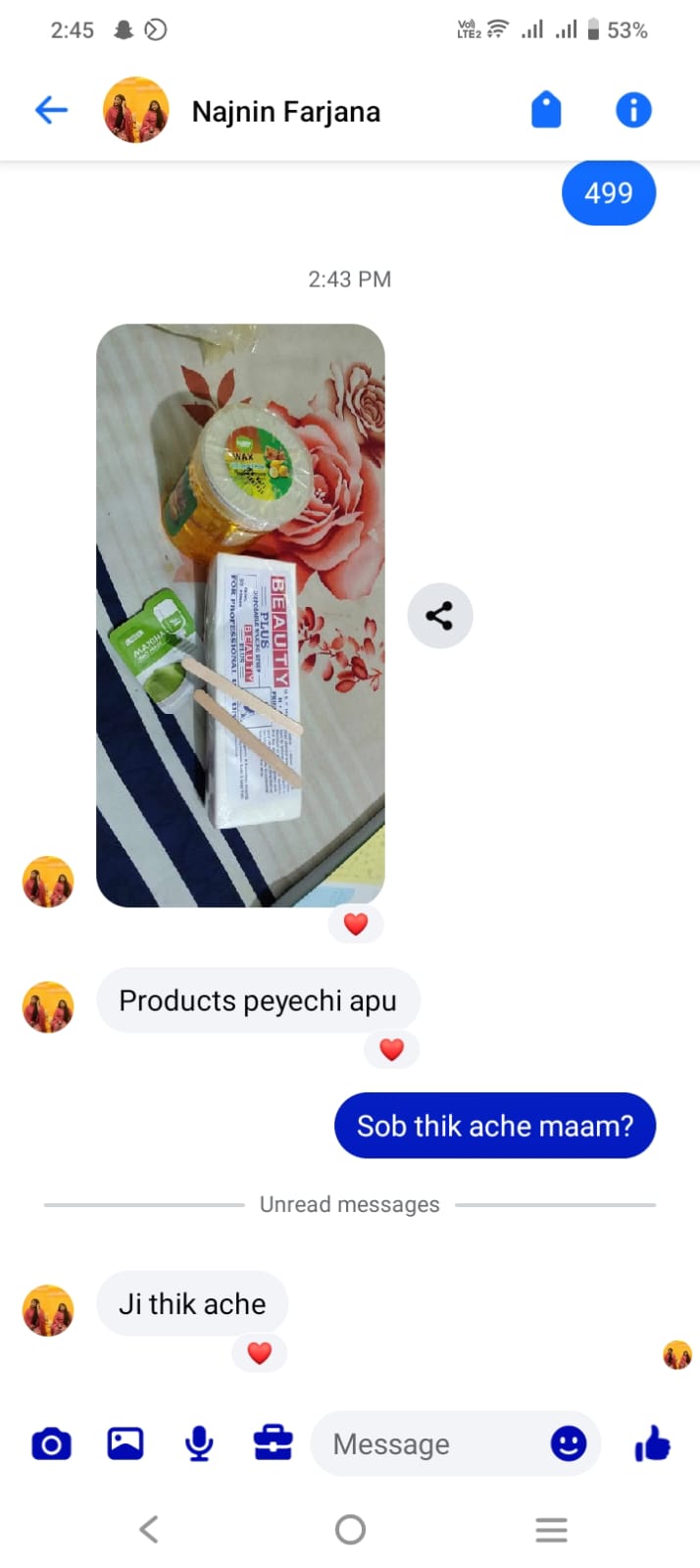700x1568 pixels.
Task: Open the label tag icon in the app bar
Action: tap(546, 110)
